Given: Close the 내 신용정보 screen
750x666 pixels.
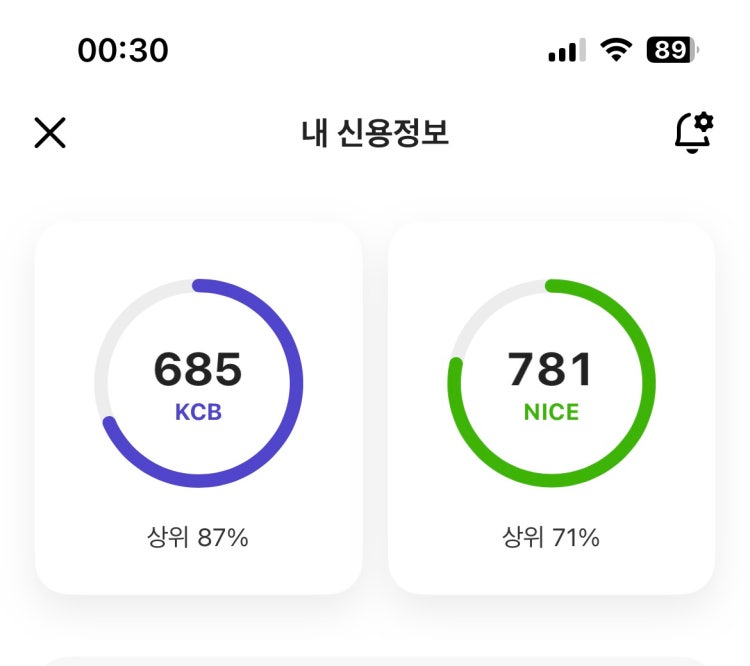Looking at the screenshot, I should (50, 133).
